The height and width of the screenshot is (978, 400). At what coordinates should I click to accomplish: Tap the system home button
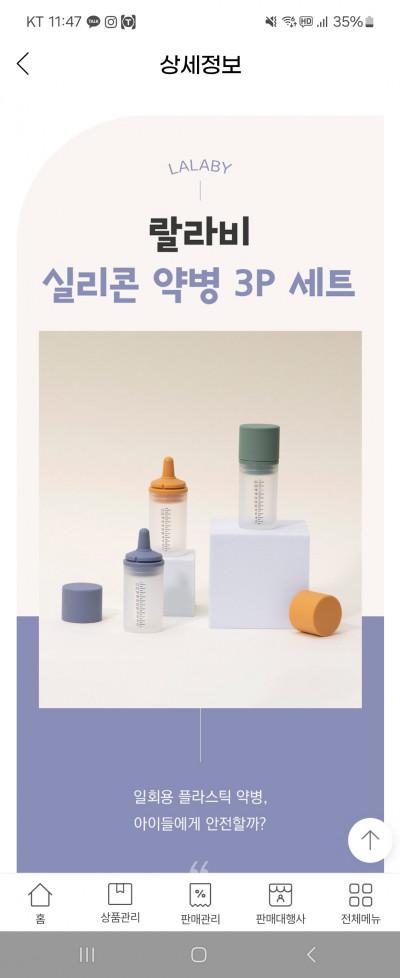pos(199,954)
